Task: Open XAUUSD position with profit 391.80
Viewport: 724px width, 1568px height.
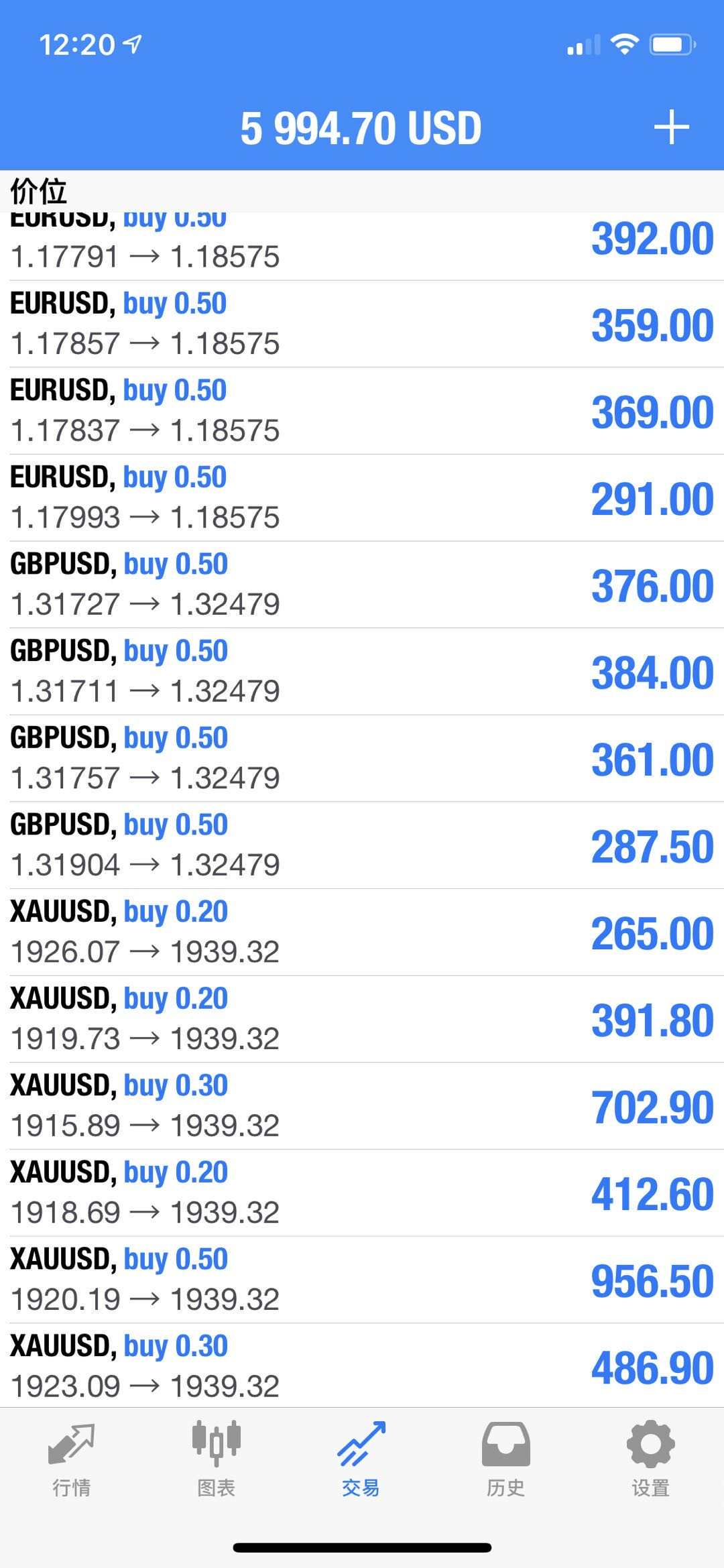Action: click(x=362, y=1019)
